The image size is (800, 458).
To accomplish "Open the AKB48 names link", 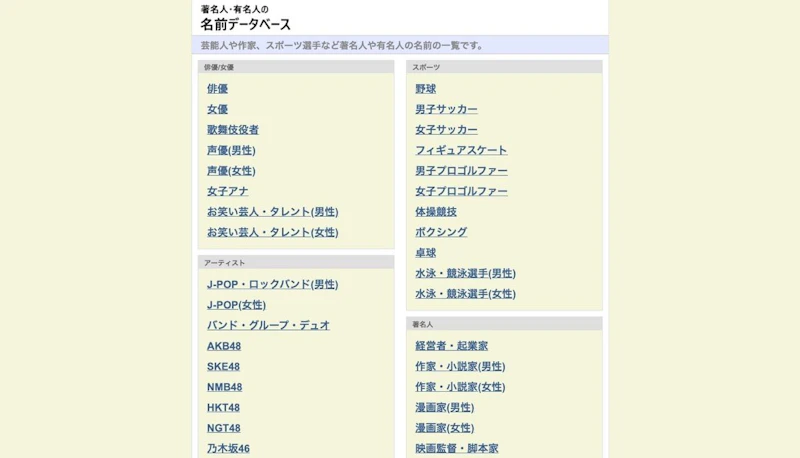I will tap(224, 346).
